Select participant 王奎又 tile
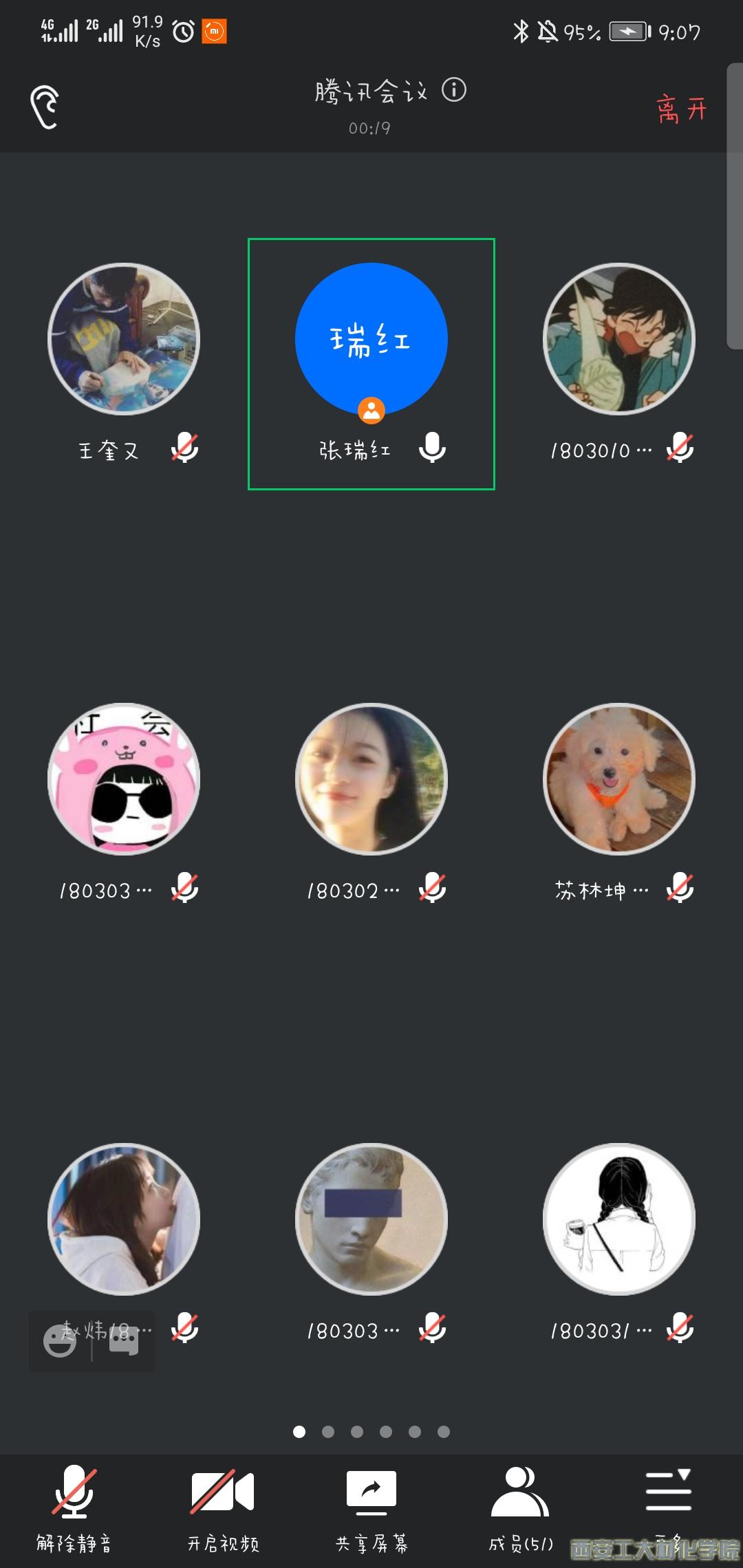This screenshot has width=743, height=1568. coord(124,339)
